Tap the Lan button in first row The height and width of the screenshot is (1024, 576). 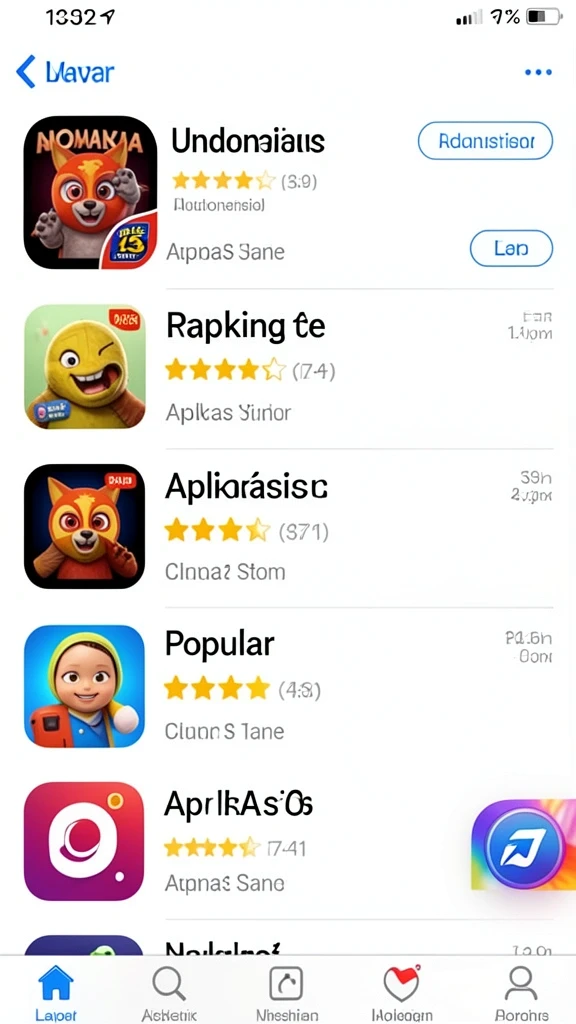pyautogui.click(x=511, y=248)
